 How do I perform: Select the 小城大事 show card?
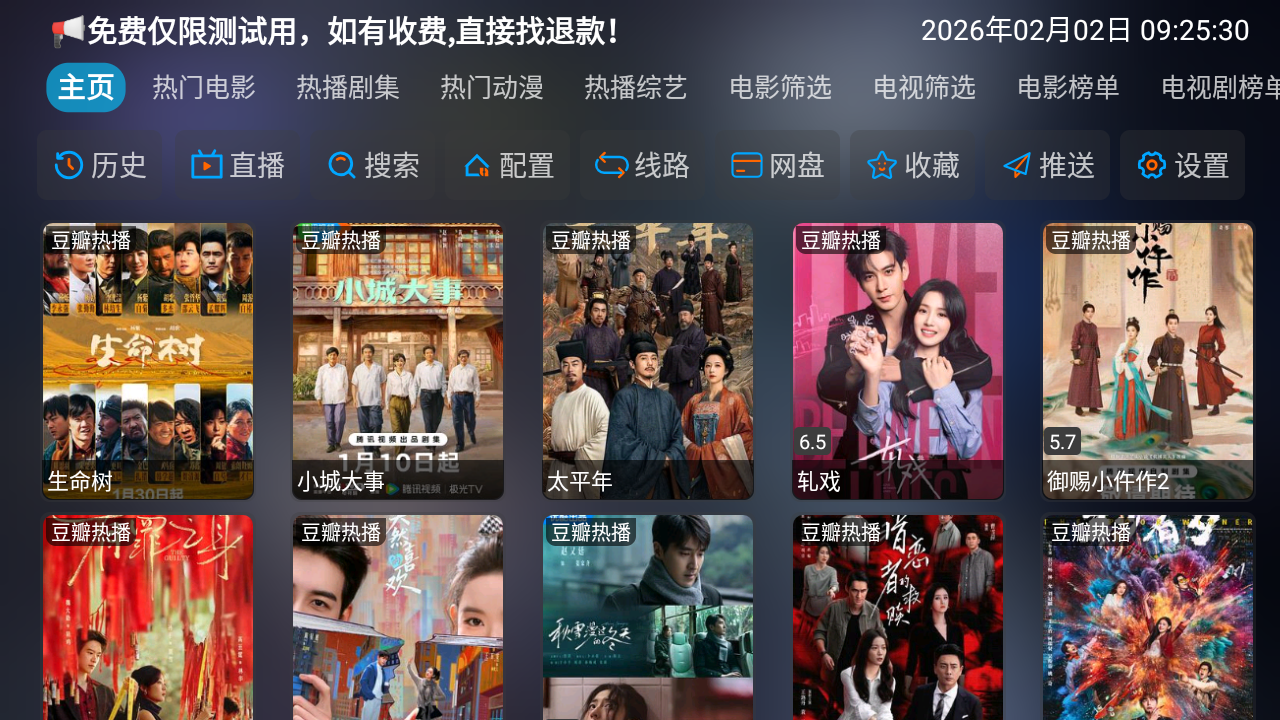pyautogui.click(x=398, y=360)
